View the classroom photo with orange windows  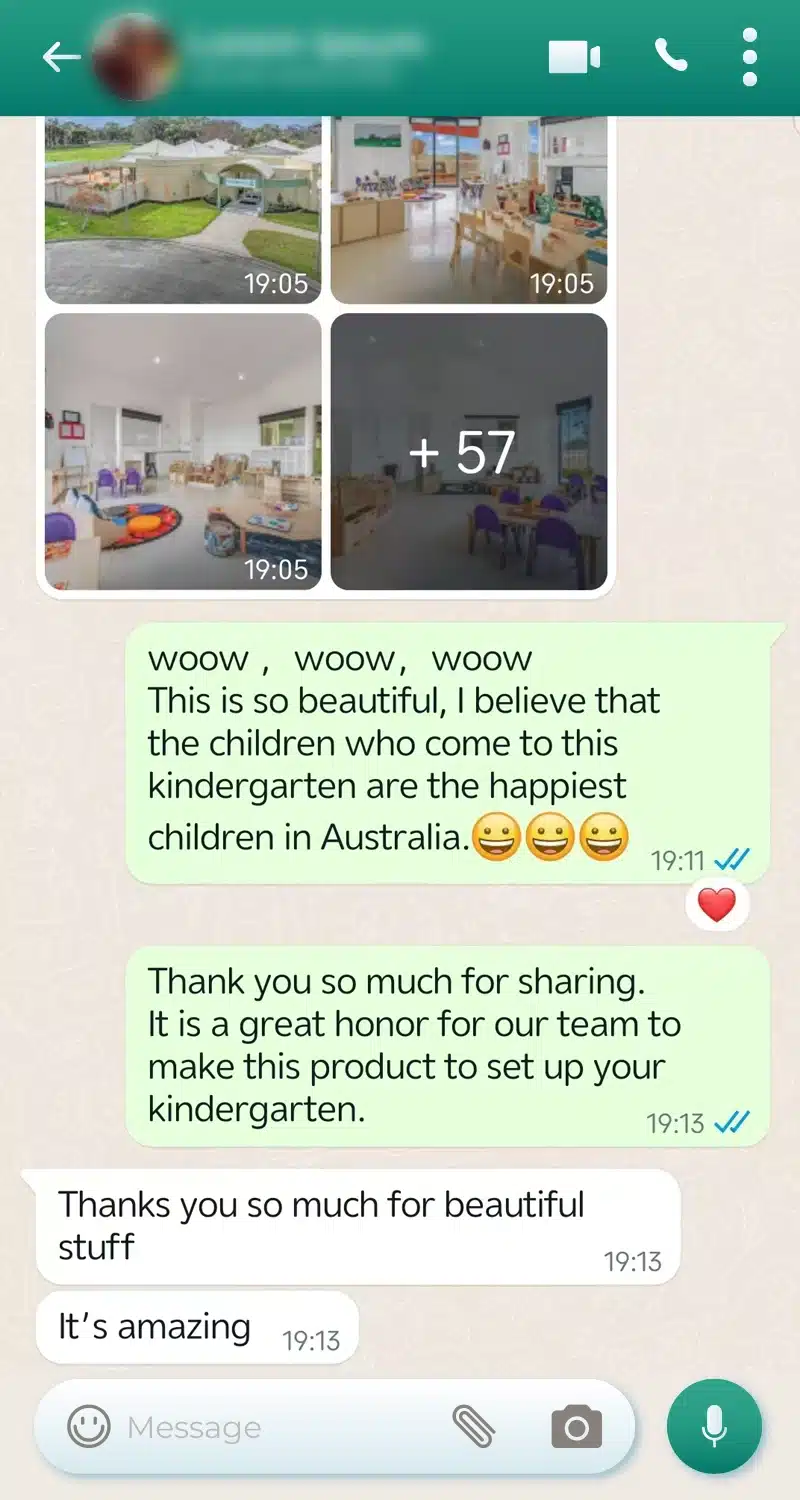[469, 210]
